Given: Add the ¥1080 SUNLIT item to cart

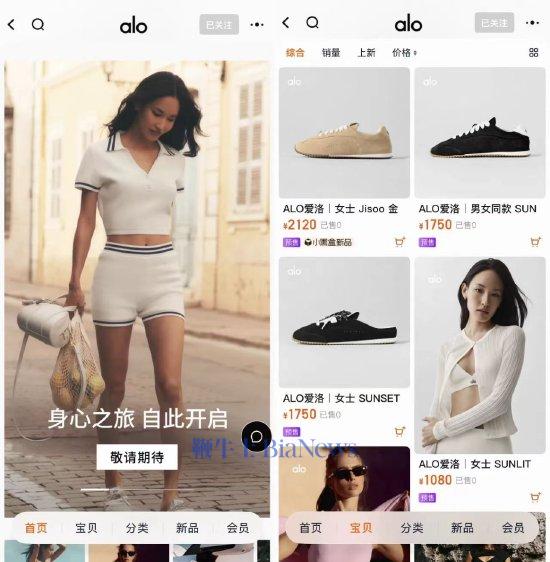Looking at the screenshot, I should (535, 497).
